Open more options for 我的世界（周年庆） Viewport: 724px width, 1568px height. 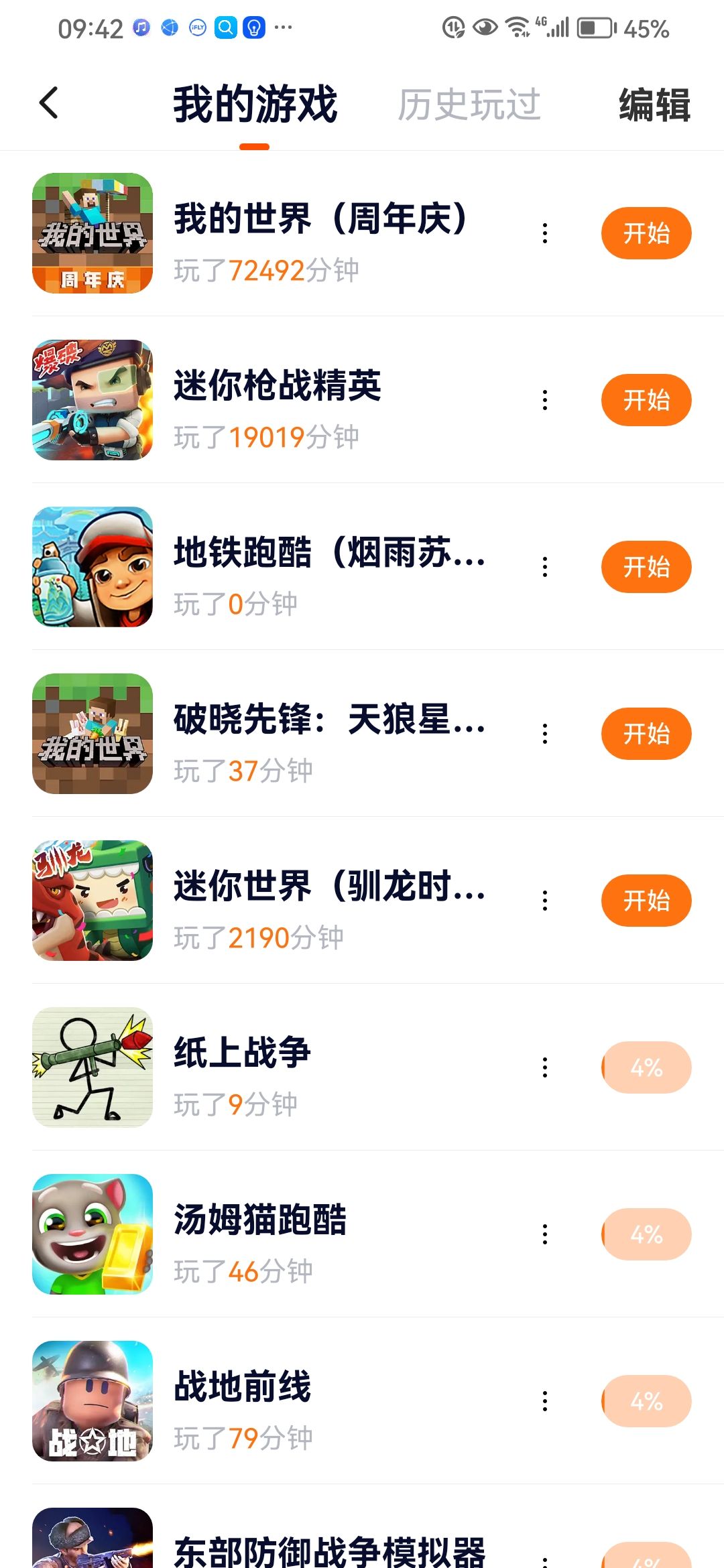pyautogui.click(x=545, y=233)
